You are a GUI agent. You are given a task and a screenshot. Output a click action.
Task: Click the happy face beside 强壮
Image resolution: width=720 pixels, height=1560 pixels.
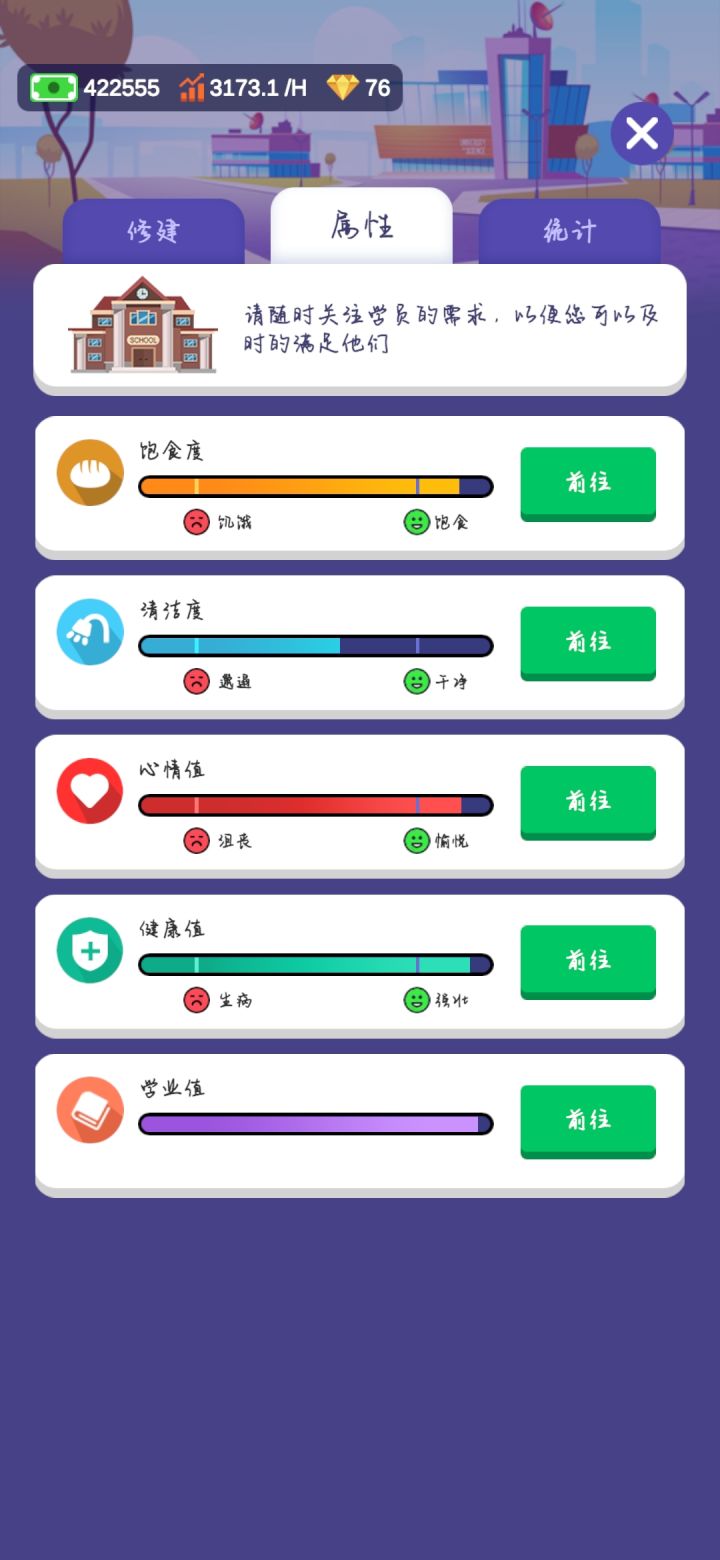coord(417,1000)
